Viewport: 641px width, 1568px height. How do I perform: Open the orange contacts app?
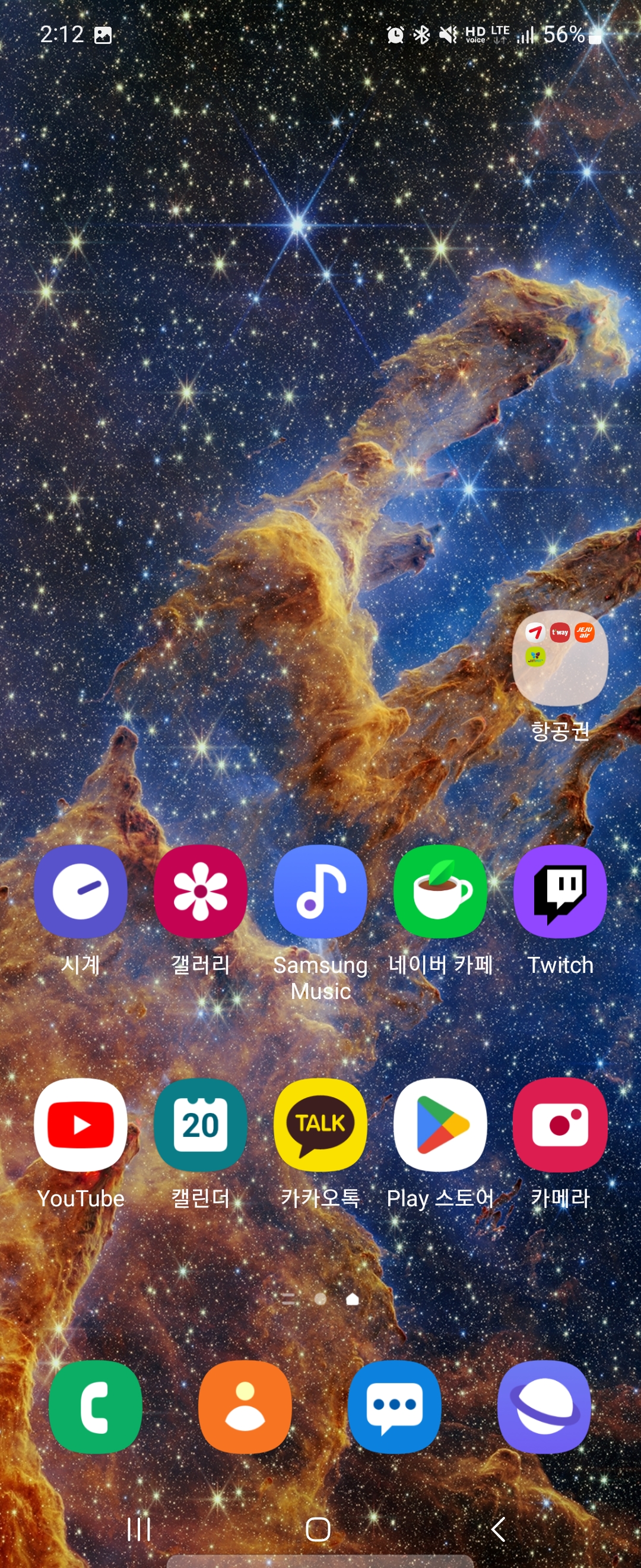[245, 1407]
